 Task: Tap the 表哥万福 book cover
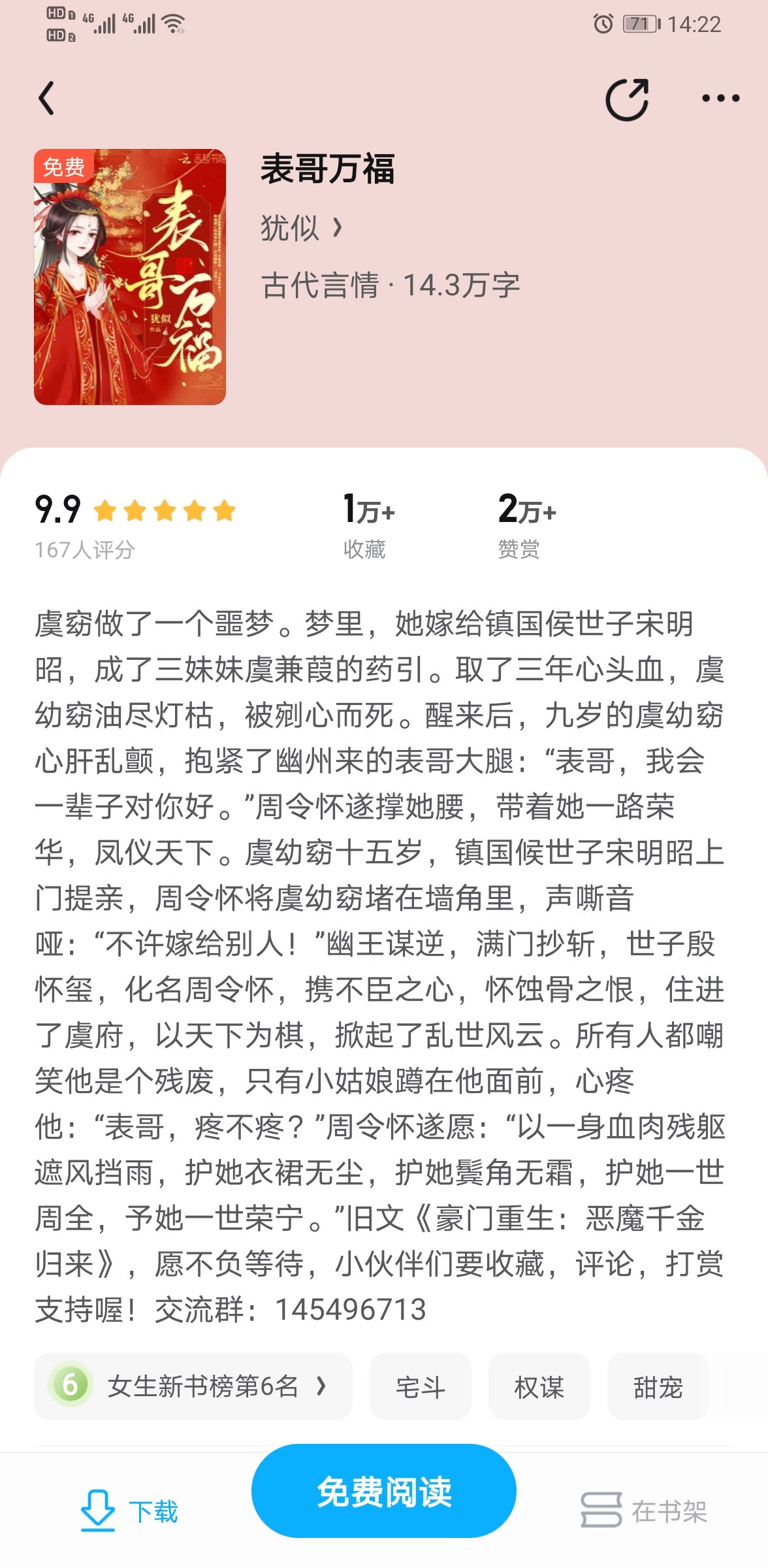click(x=130, y=277)
